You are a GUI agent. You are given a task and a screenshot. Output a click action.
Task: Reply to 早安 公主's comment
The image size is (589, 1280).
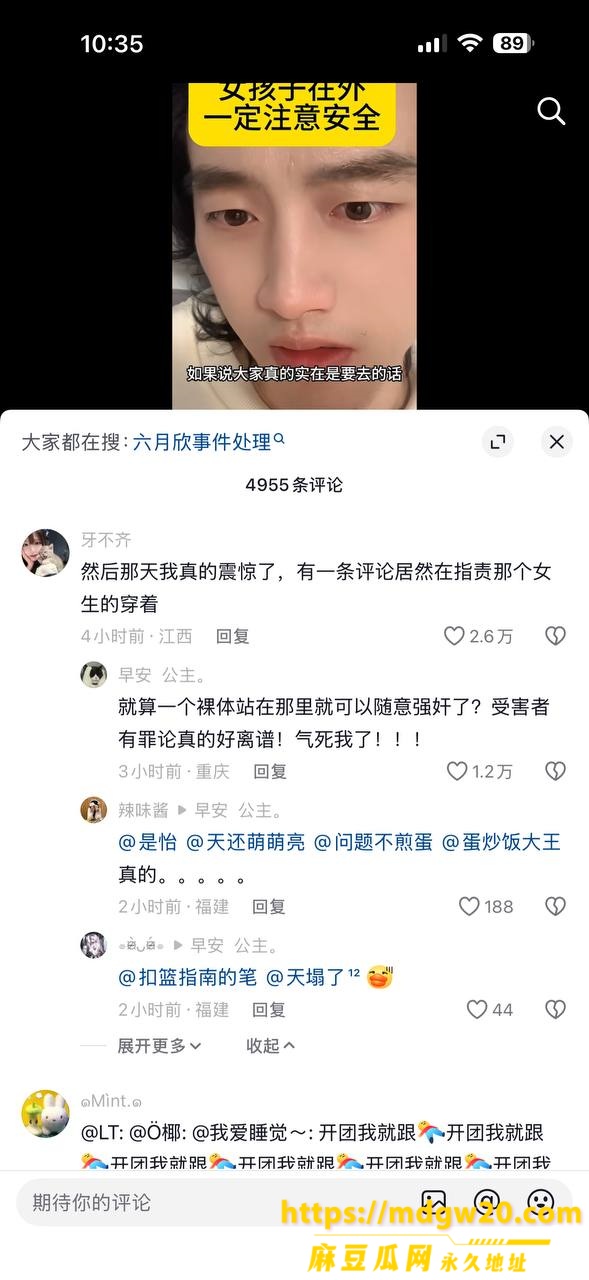click(270, 771)
